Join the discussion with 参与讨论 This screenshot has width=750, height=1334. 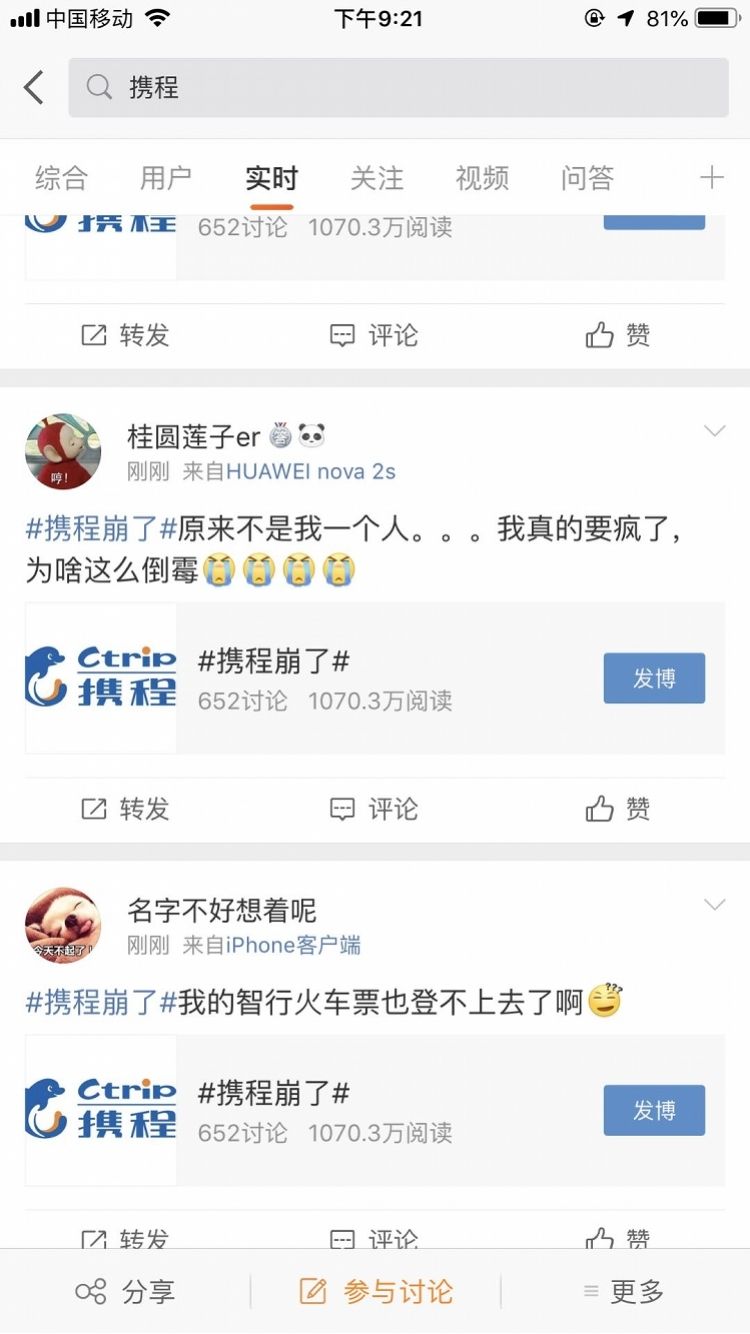[x=376, y=1291]
